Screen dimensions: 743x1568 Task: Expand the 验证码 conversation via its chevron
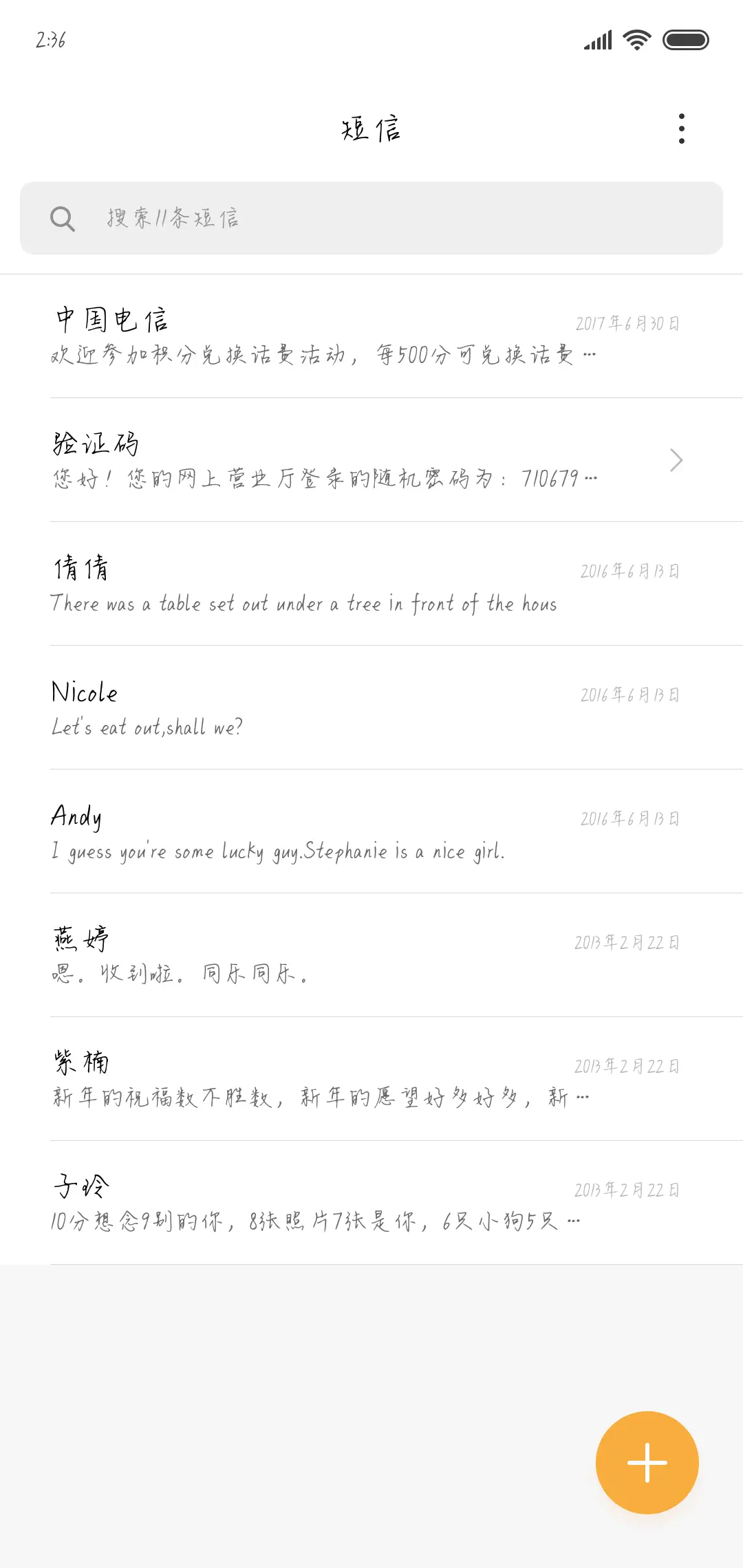676,459
